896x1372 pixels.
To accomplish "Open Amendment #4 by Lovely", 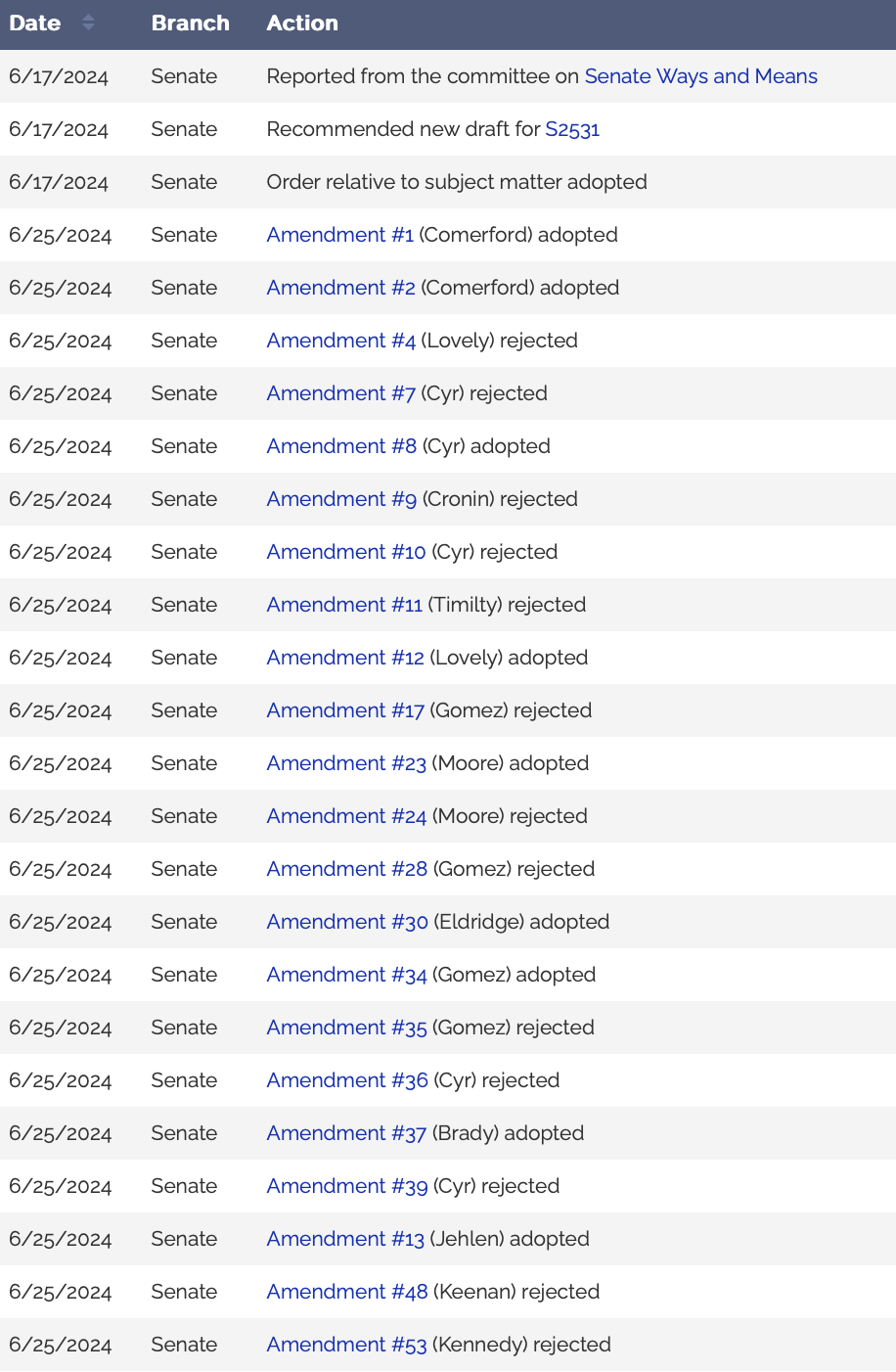I will coord(340,341).
